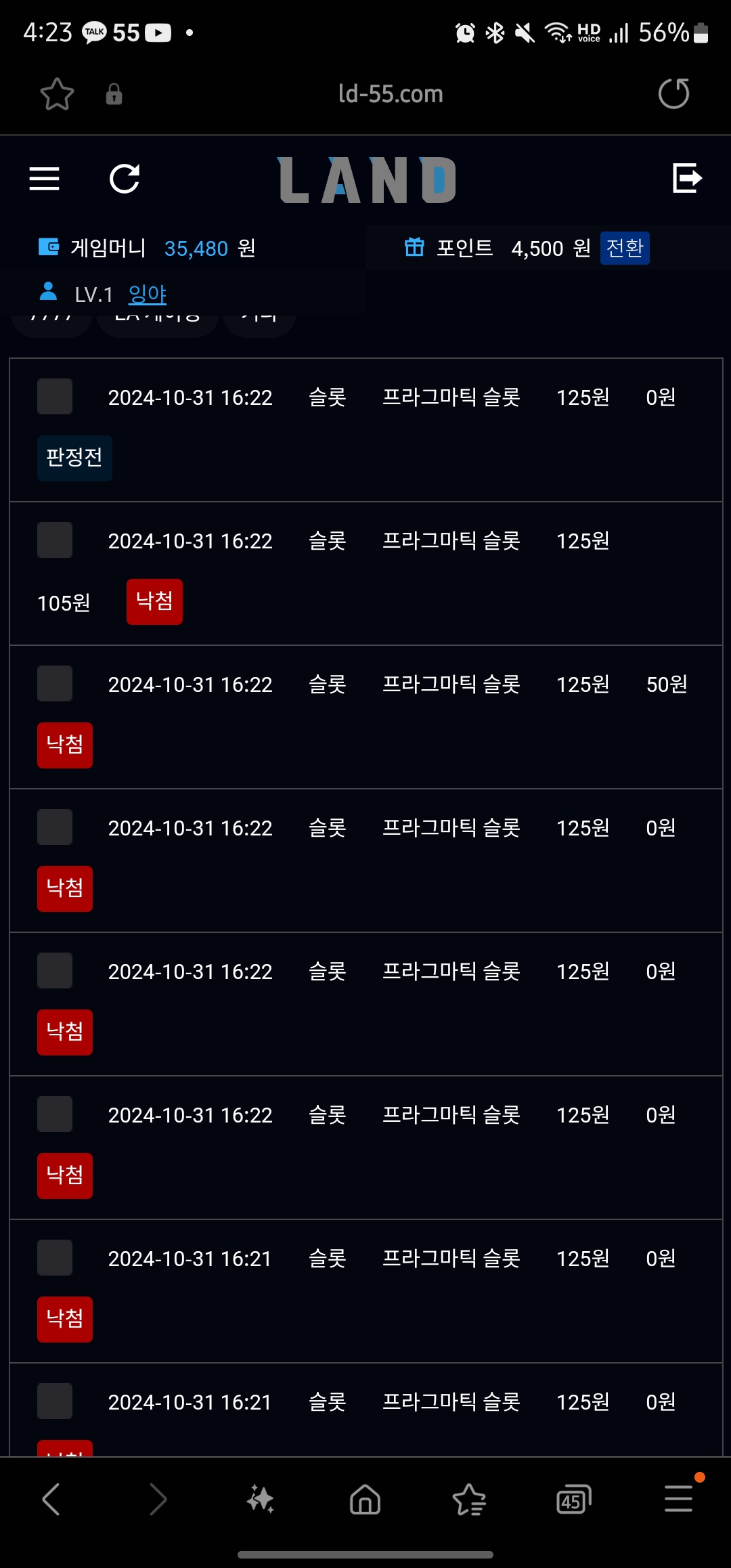Image resolution: width=731 pixels, height=1568 pixels.
Task: Open the browser bookmarks list
Action: 469,1499
